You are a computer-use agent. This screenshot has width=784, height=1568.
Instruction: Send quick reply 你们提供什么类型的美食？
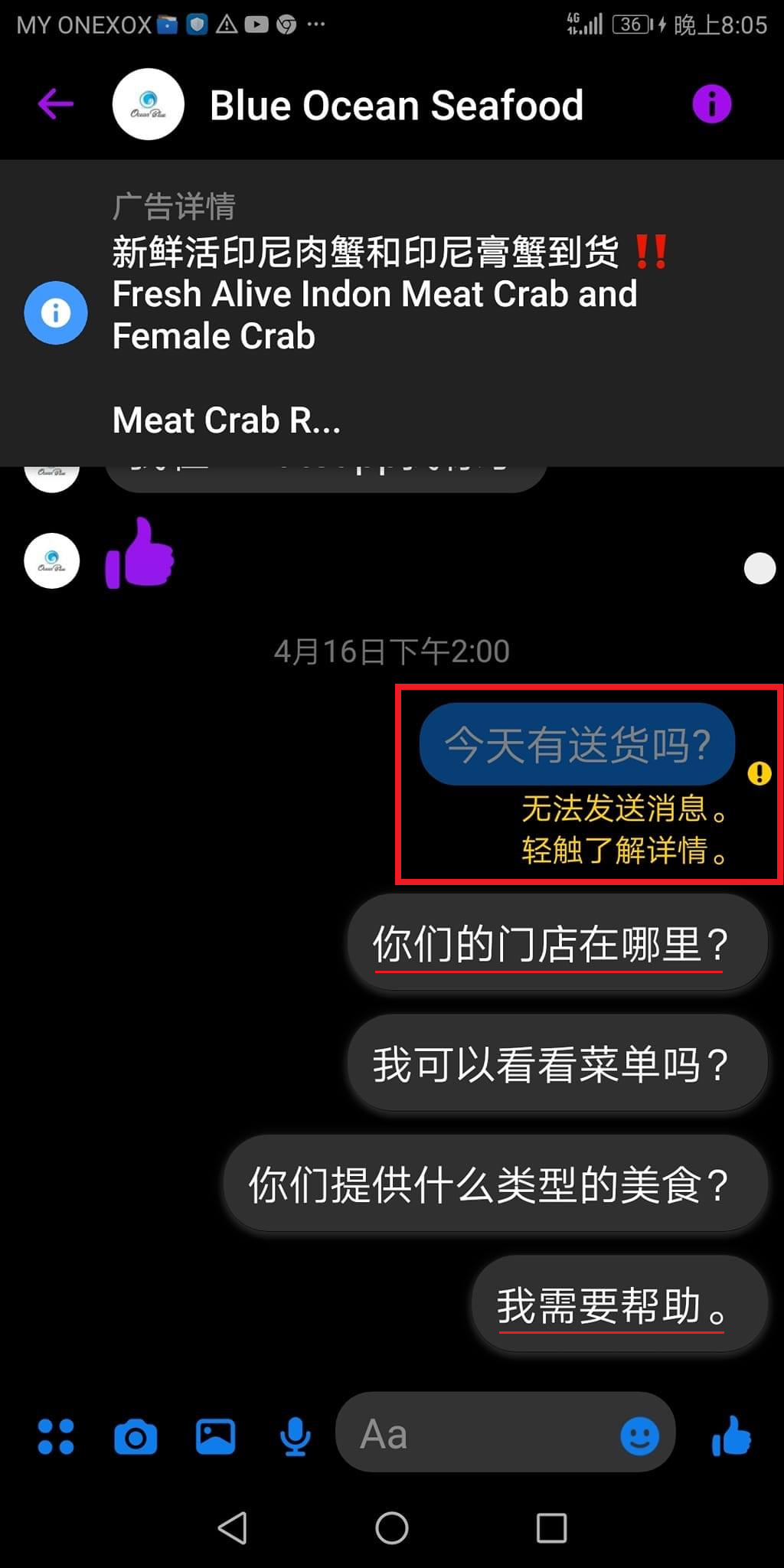coord(495,1184)
